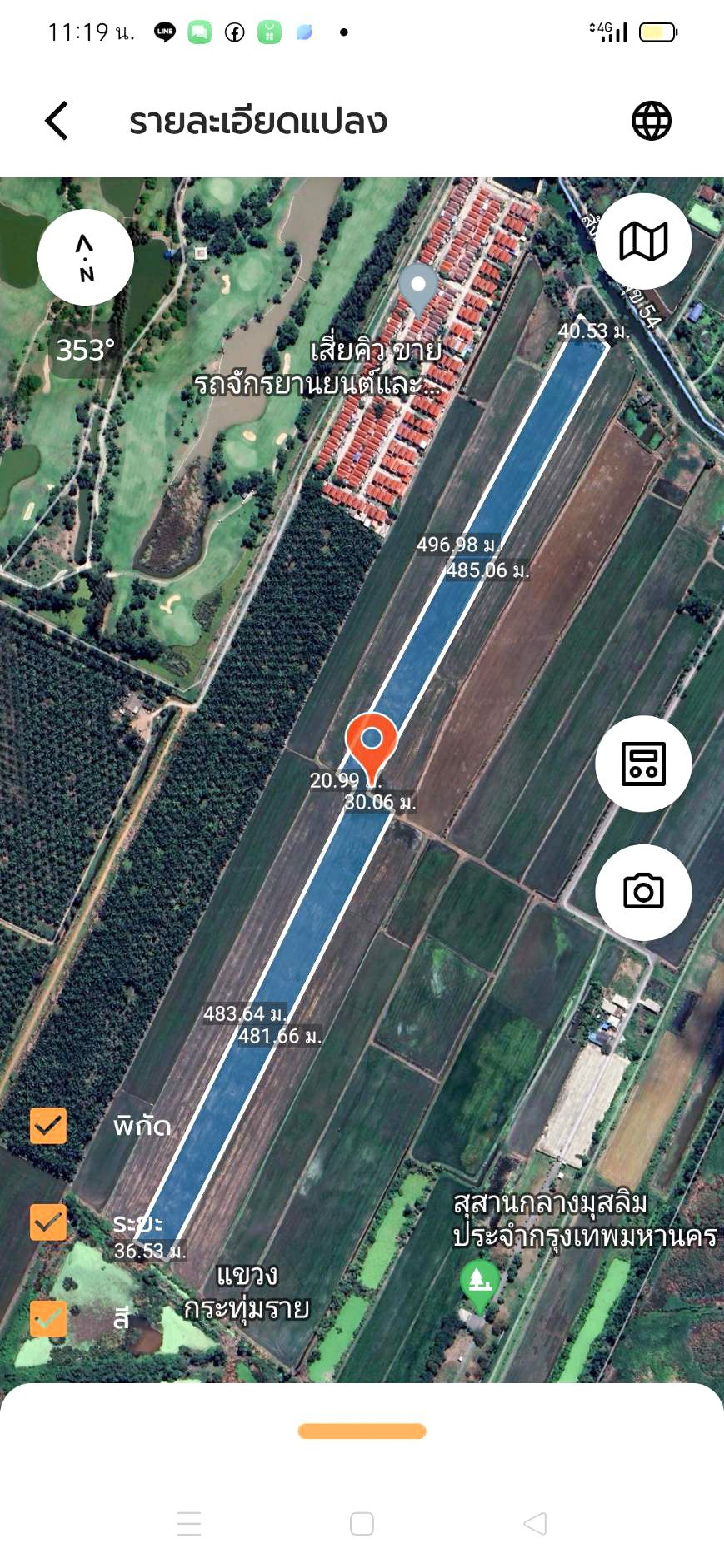The height and width of the screenshot is (1568, 724).
Task: Uncheck the พิกัด checkbox
Action: tap(48, 1126)
